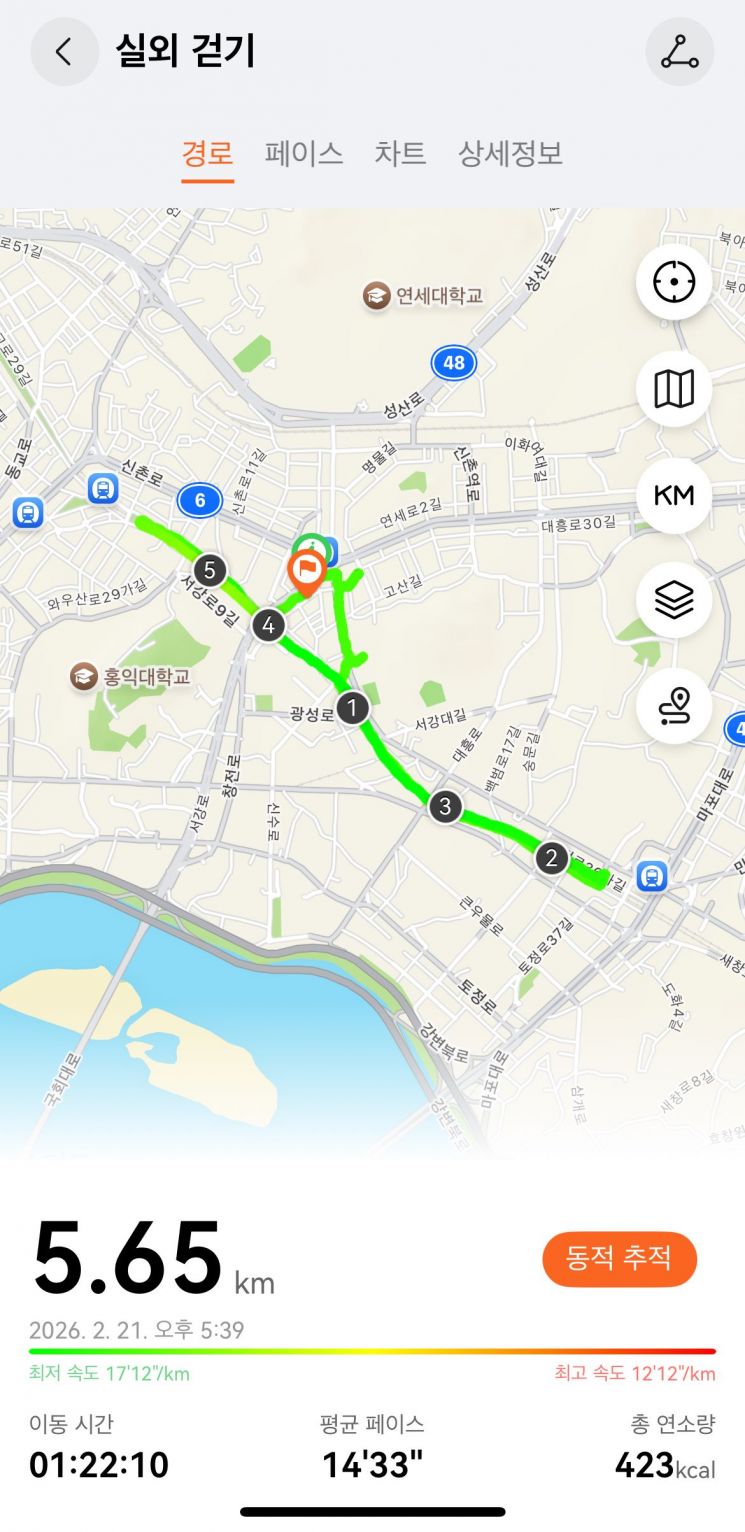The height and width of the screenshot is (1532, 745).
Task: Open the route share icon
Action: 680,52
